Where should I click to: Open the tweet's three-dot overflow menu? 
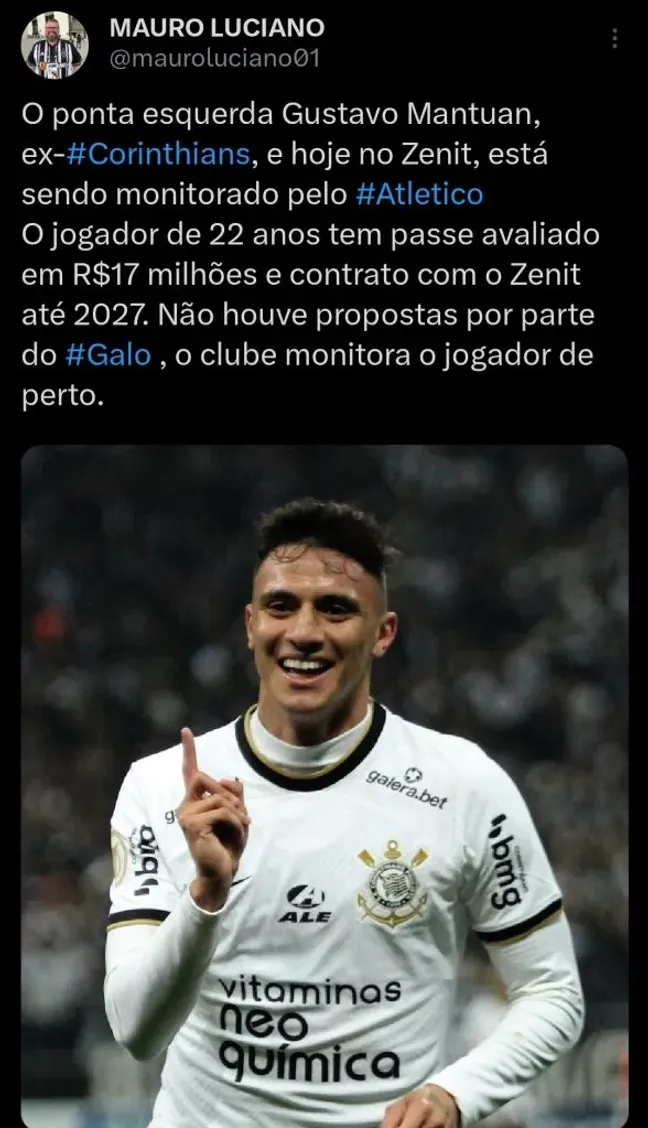[x=615, y=39]
